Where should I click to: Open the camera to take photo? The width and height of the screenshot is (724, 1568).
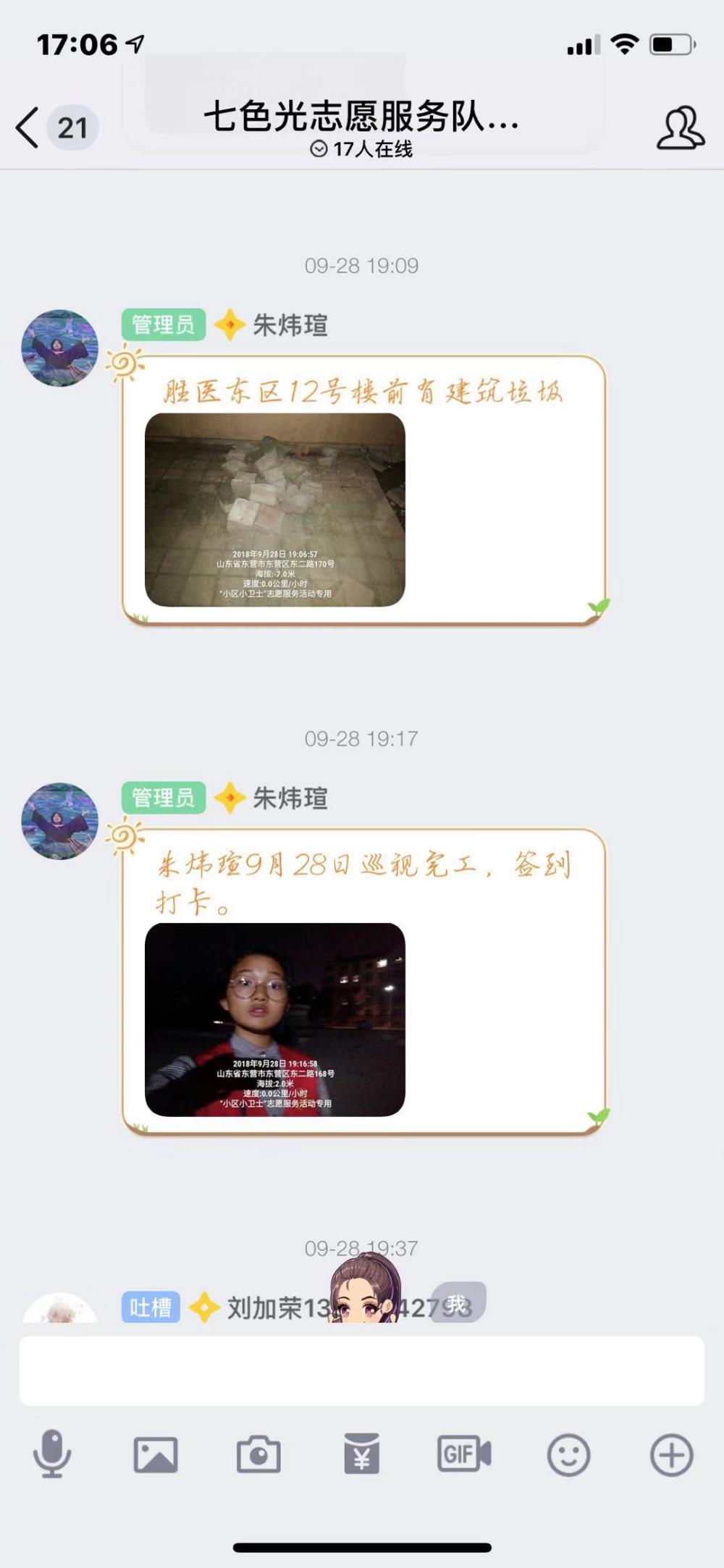click(x=258, y=1454)
